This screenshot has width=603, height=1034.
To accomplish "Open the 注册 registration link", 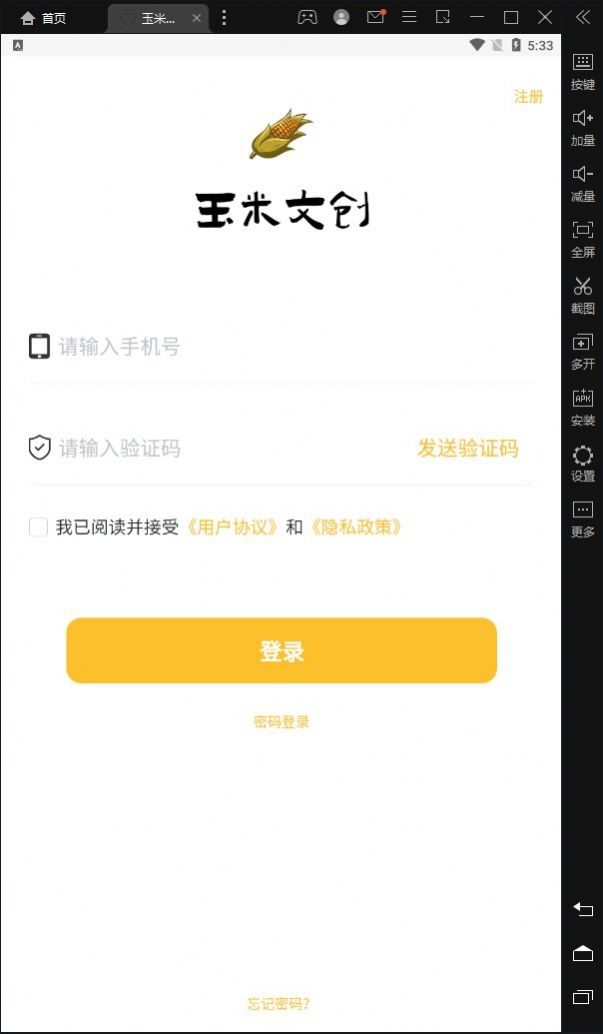I will 528,97.
